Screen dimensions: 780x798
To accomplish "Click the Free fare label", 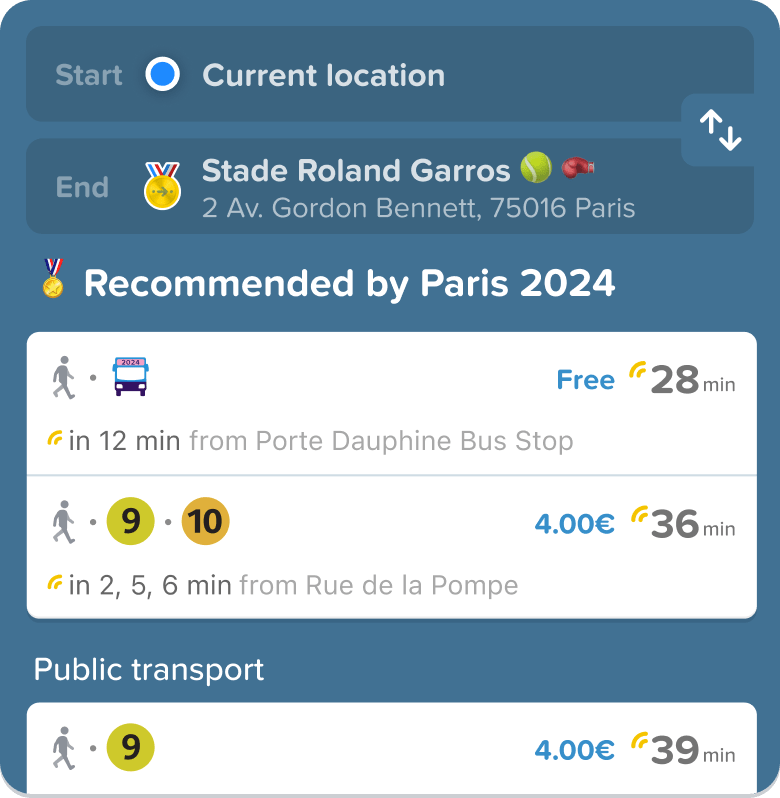I will coord(585,380).
